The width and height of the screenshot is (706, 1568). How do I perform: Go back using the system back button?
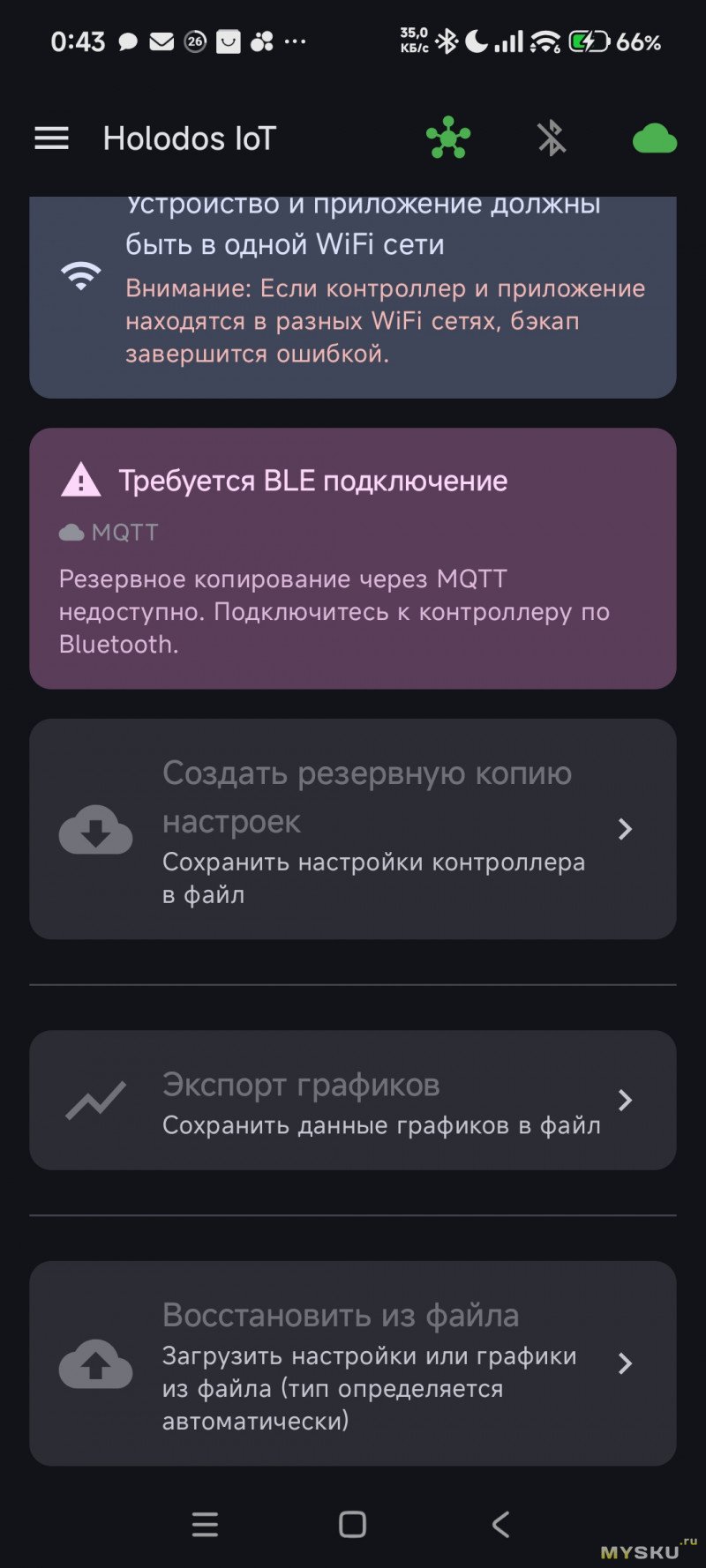[x=500, y=1524]
